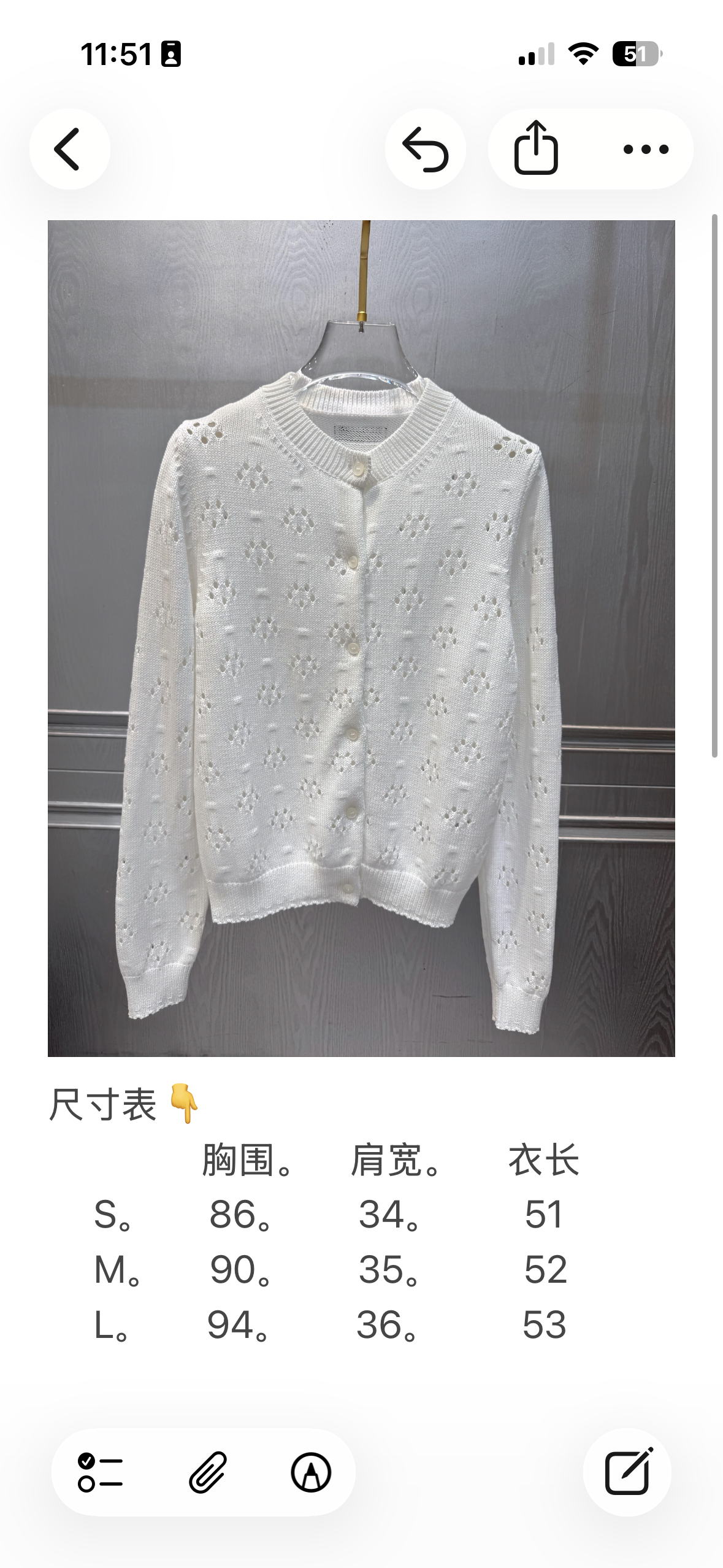Open the white cardigan photo
This screenshot has width=723, height=1568.
(x=361, y=638)
